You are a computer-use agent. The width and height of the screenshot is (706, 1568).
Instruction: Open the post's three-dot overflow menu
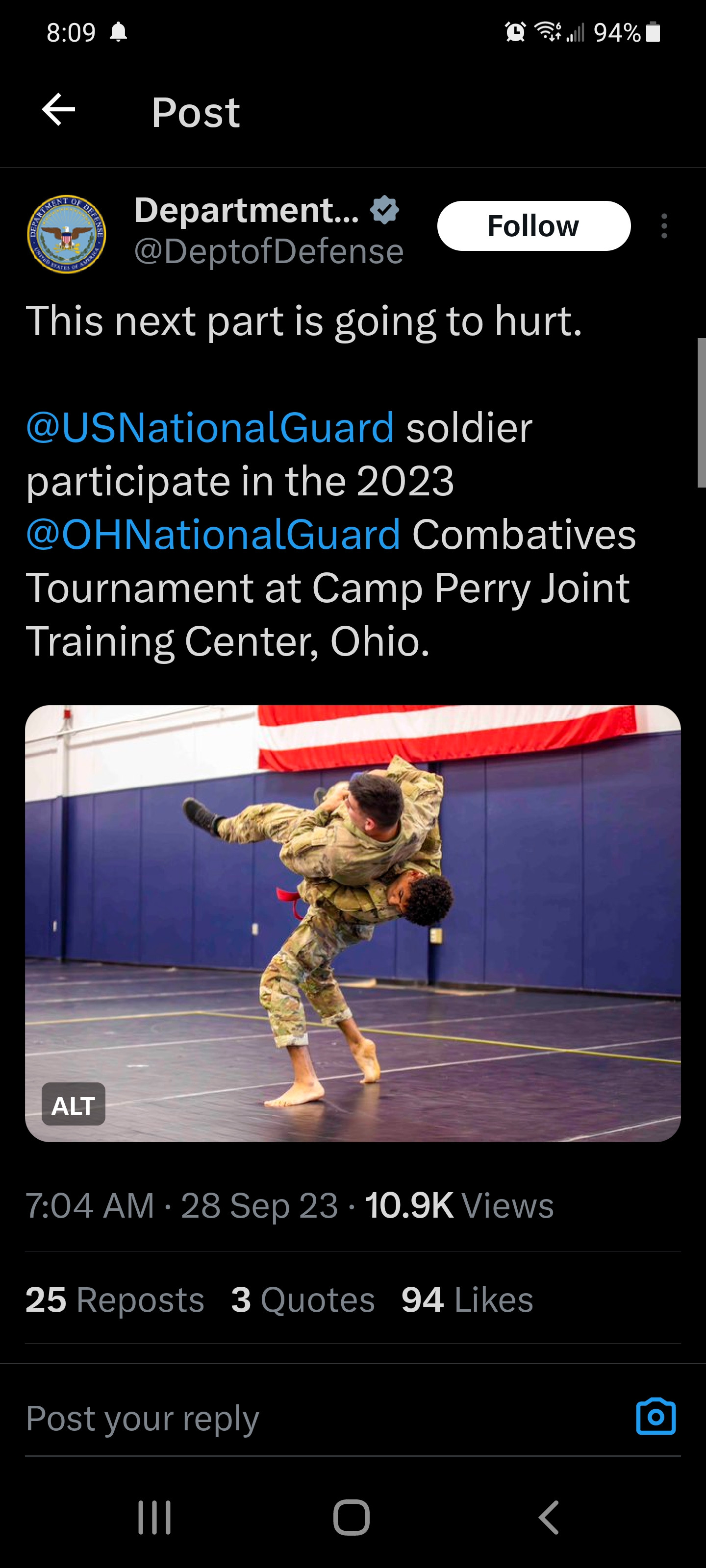(x=664, y=226)
